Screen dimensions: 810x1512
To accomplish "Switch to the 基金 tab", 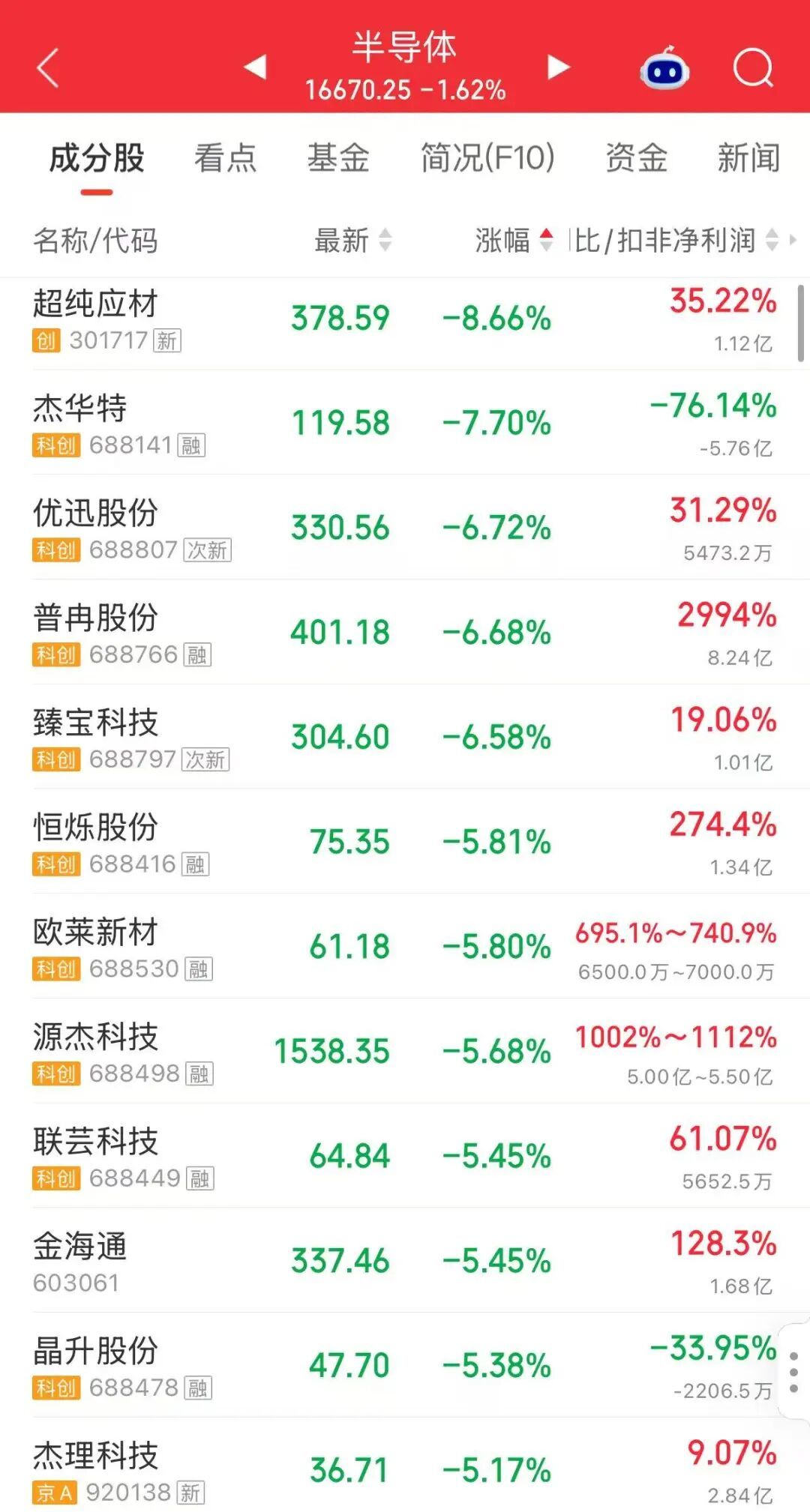I will 338,158.
